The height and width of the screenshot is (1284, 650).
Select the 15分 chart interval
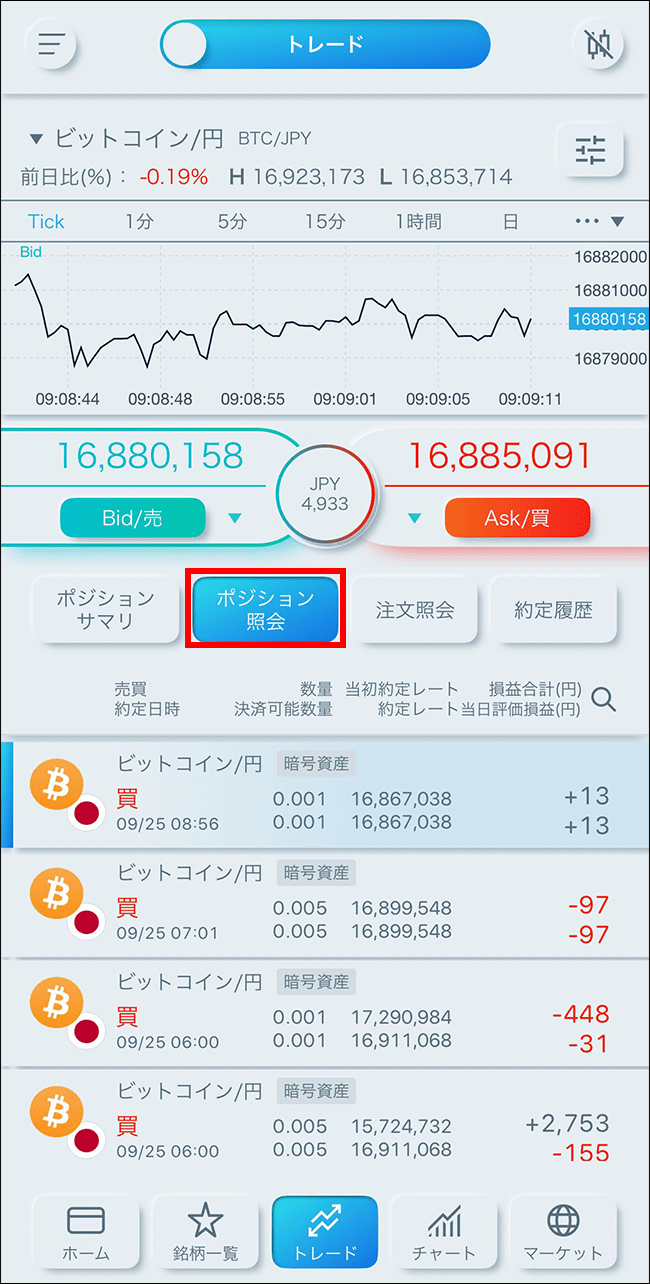click(x=325, y=222)
